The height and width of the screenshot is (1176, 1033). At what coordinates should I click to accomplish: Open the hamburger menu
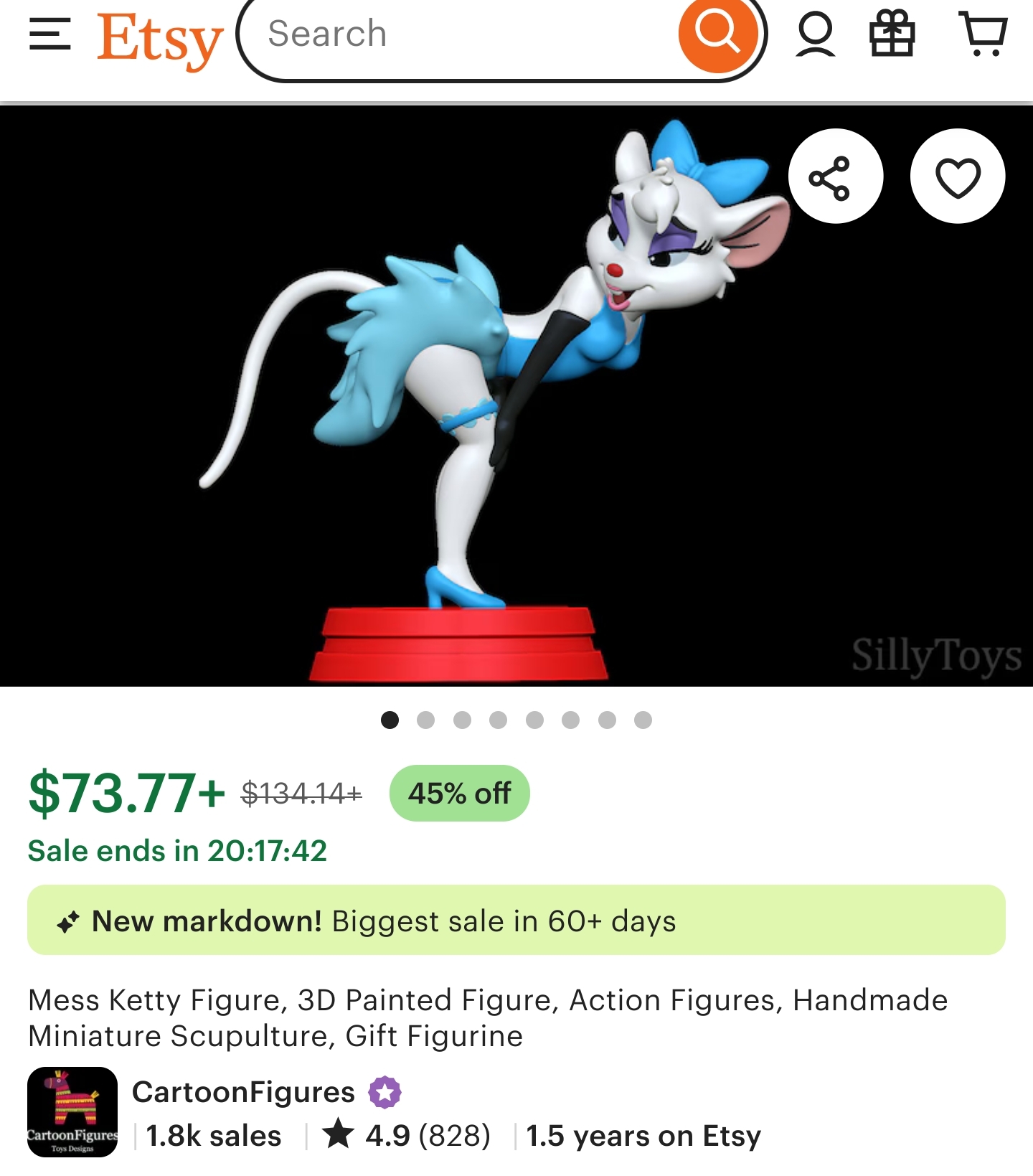(50, 34)
